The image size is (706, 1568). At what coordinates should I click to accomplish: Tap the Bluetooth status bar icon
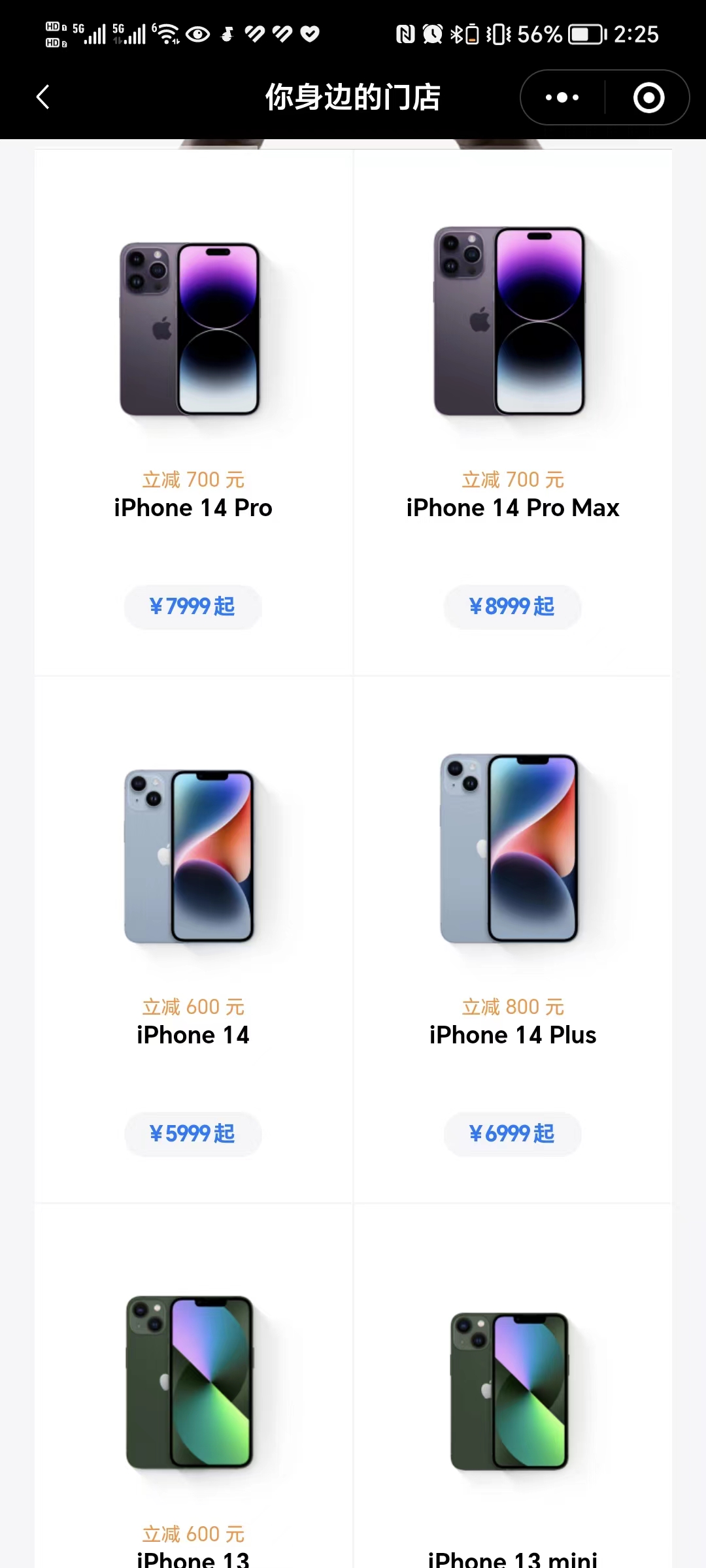pos(456,33)
